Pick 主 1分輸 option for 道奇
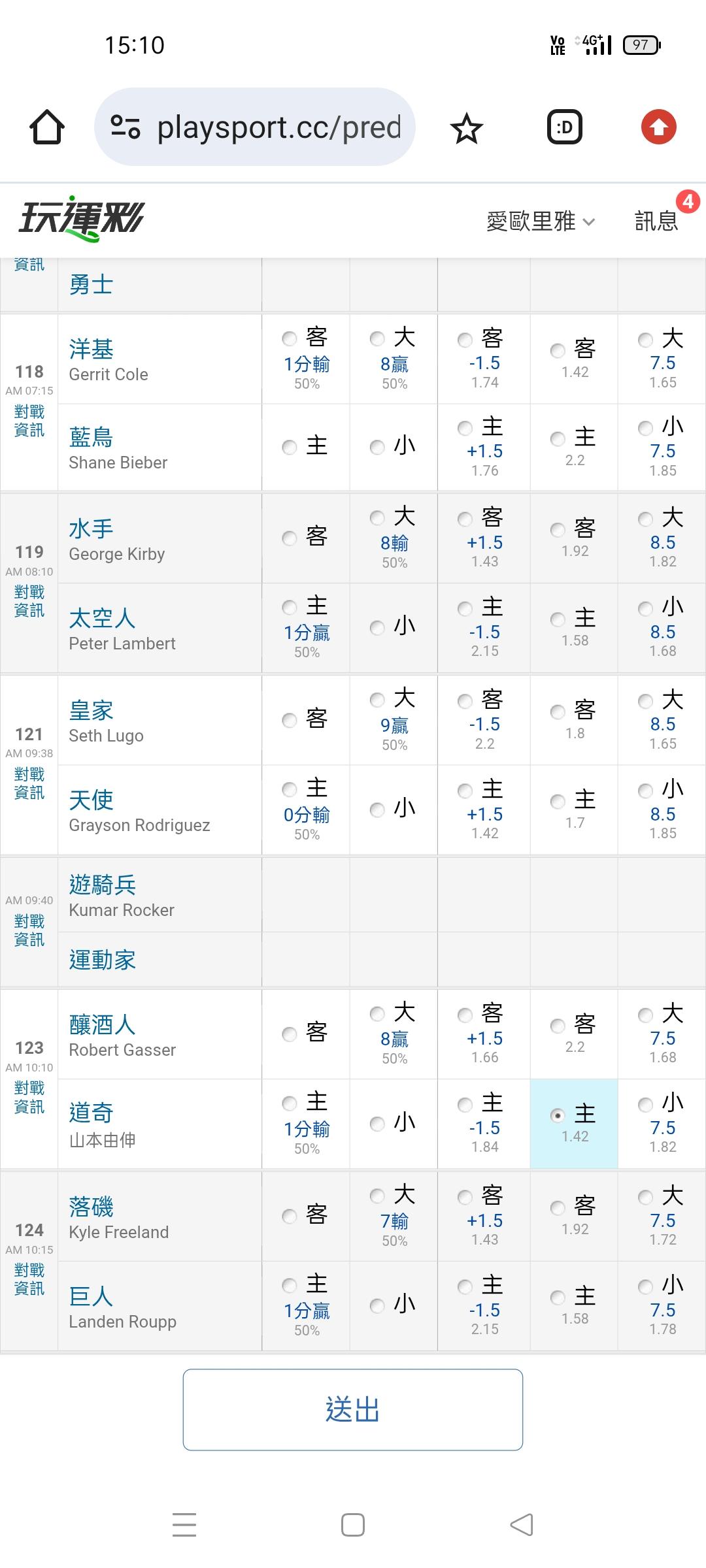Screen dimensions: 706x1568 (306, 1124)
